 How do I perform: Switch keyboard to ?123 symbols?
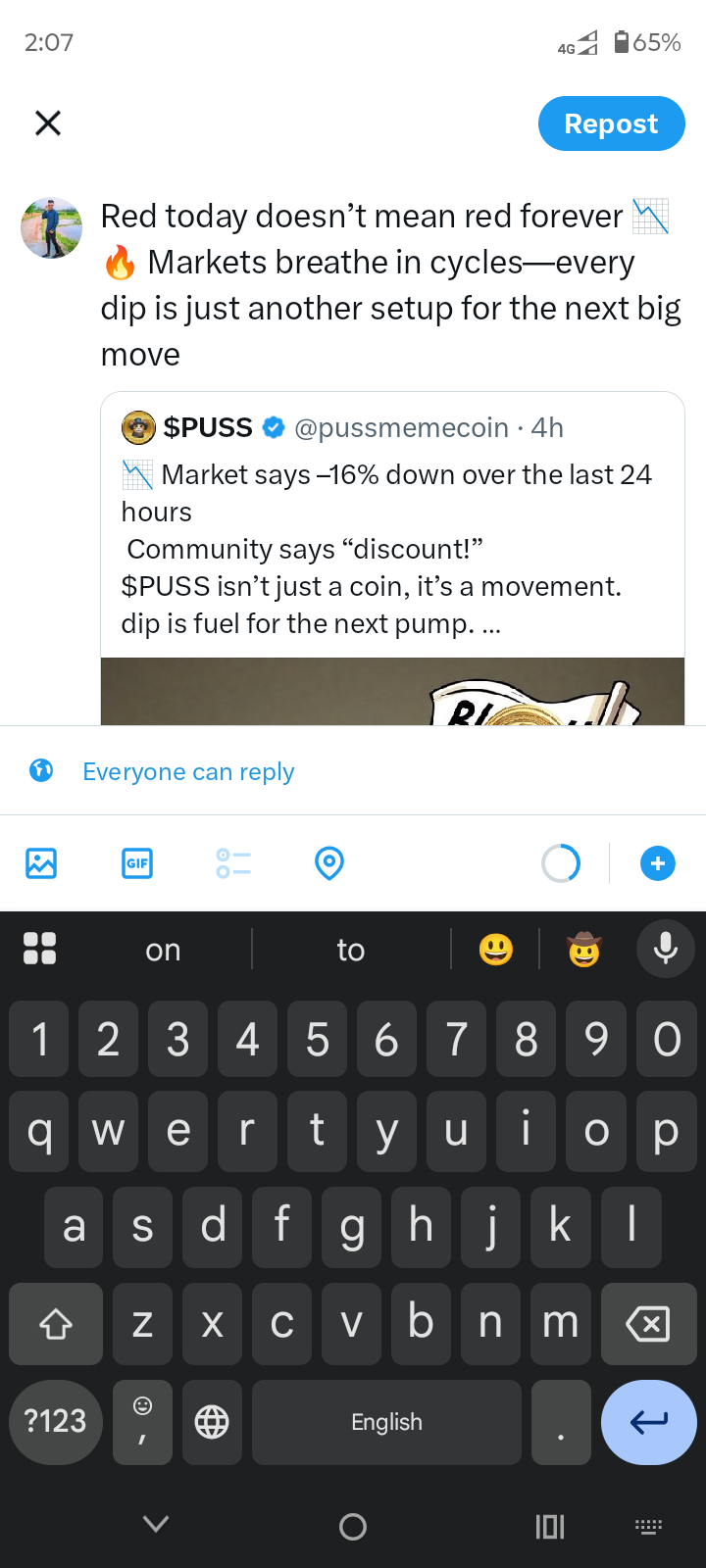56,1421
